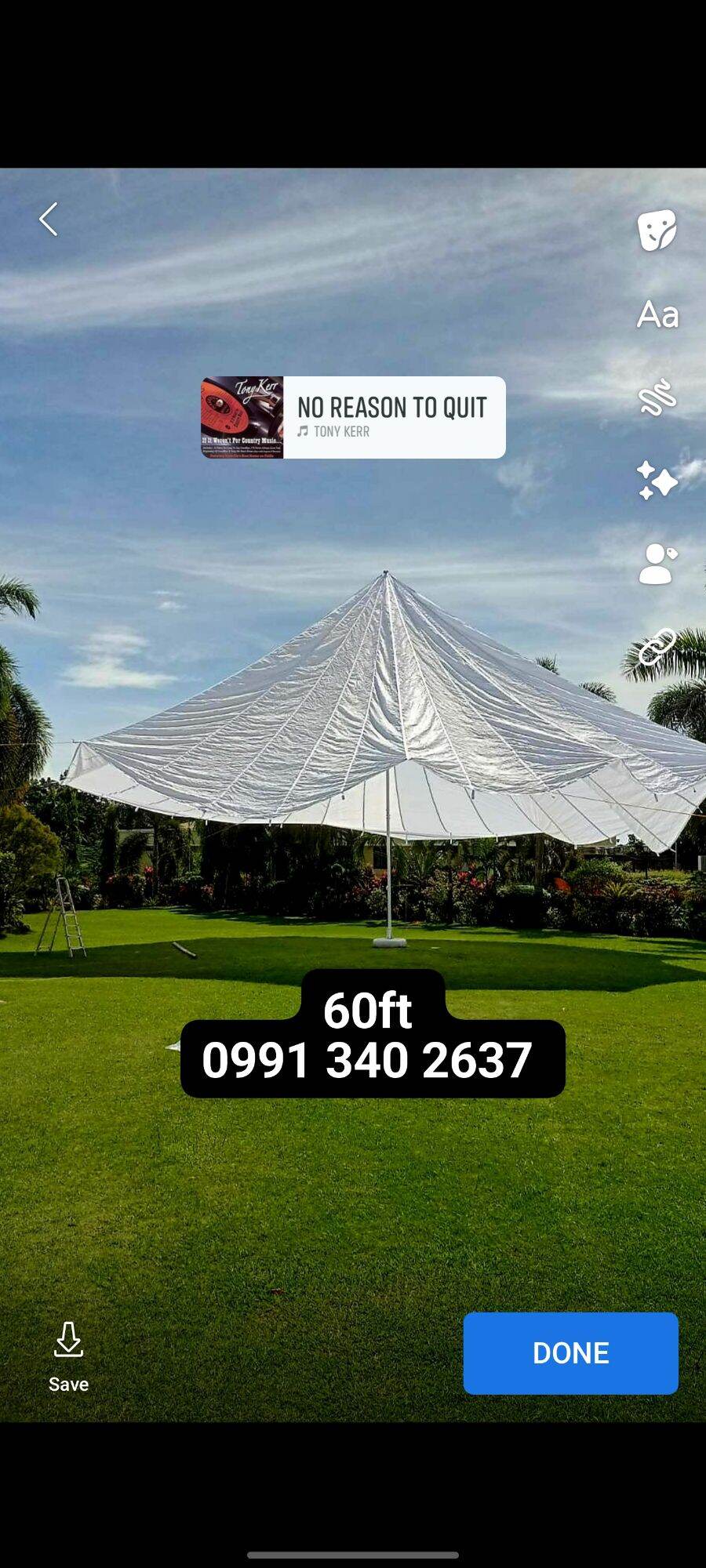Open effects with the sparkles icon
The width and height of the screenshot is (706, 1568).
pos(658,481)
